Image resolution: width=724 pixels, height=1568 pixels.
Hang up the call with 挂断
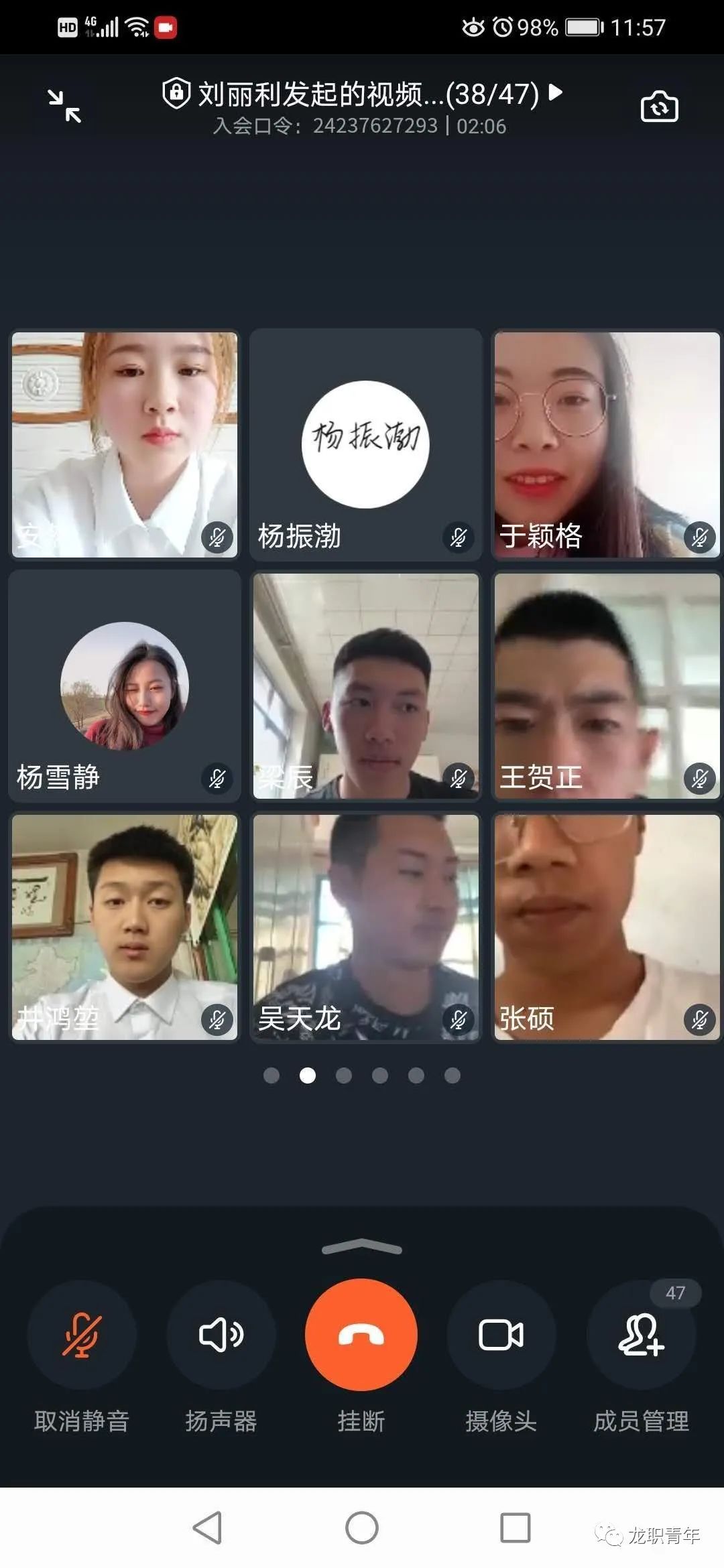click(361, 1334)
